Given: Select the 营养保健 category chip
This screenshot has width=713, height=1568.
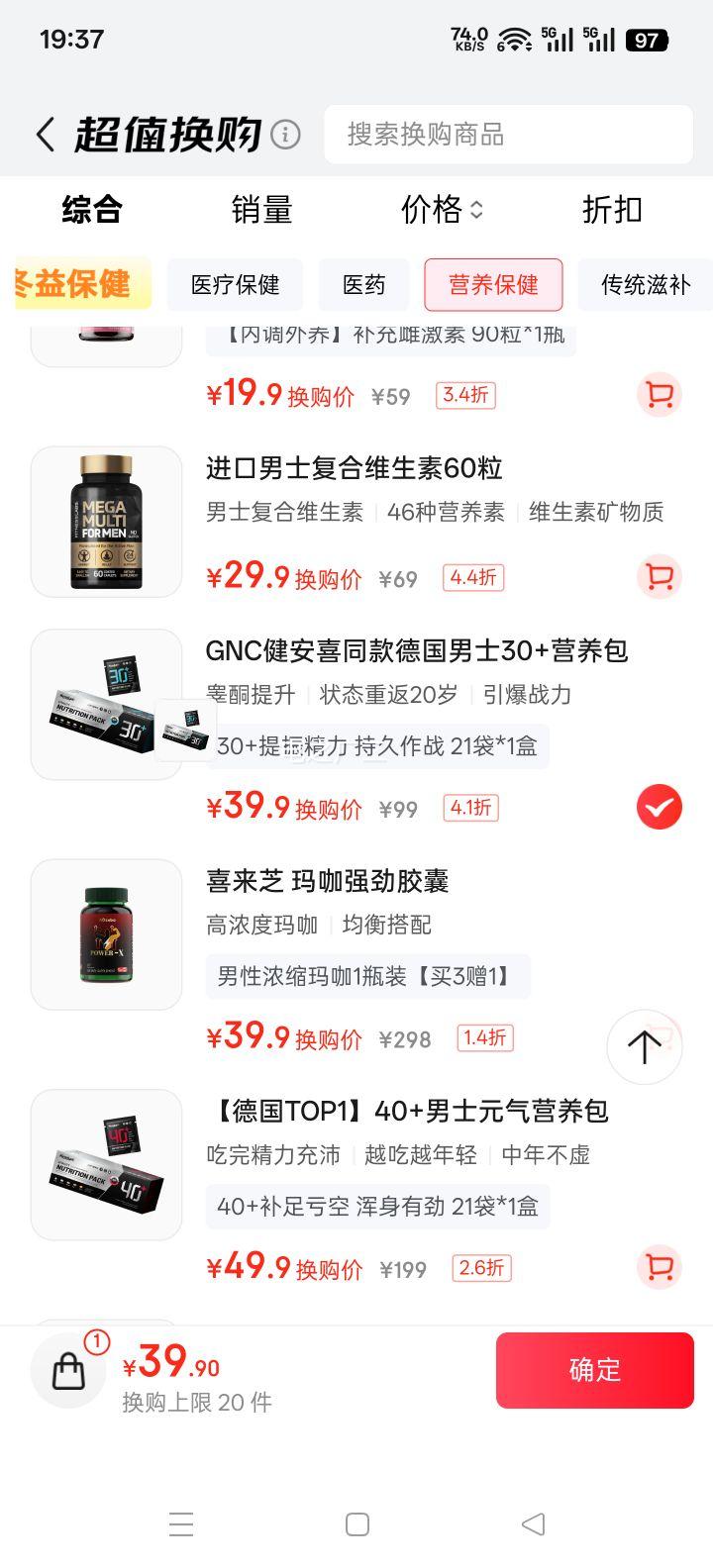Looking at the screenshot, I should (x=493, y=285).
